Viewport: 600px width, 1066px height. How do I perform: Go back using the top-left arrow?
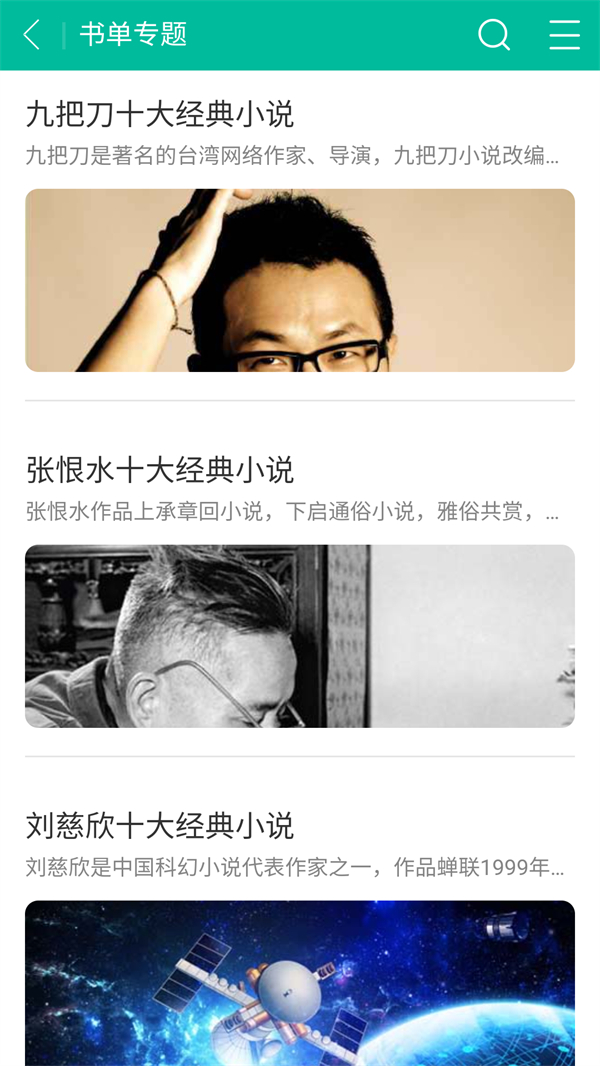(x=32, y=35)
